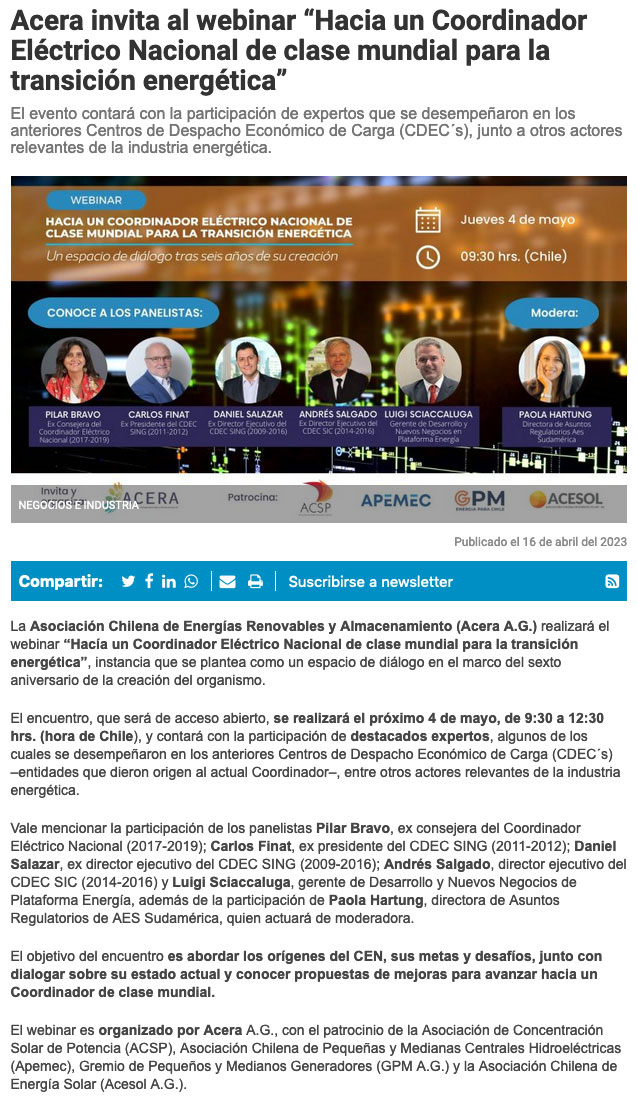Viewport: 637px width, 1110px height.
Task: Share the article on Twitter
Action: click(128, 581)
